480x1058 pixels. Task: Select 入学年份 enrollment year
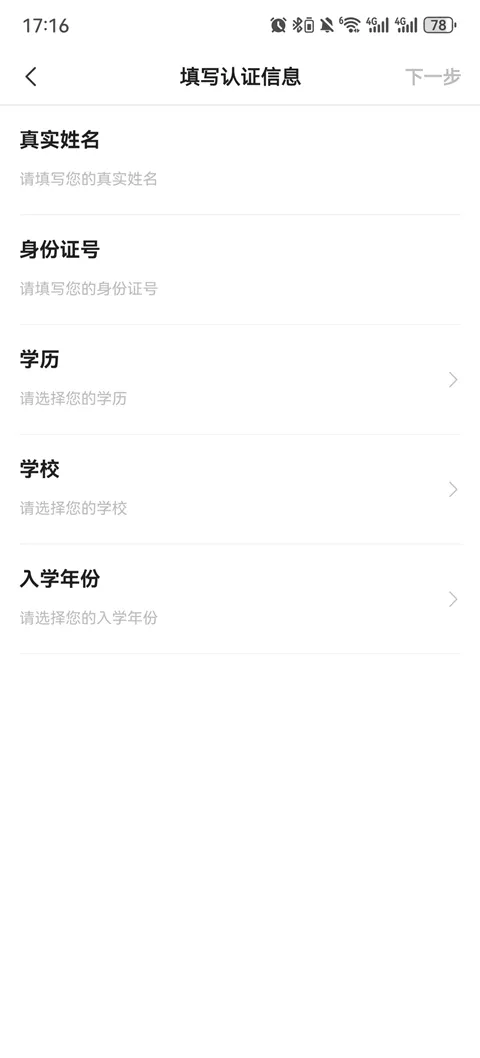point(240,599)
